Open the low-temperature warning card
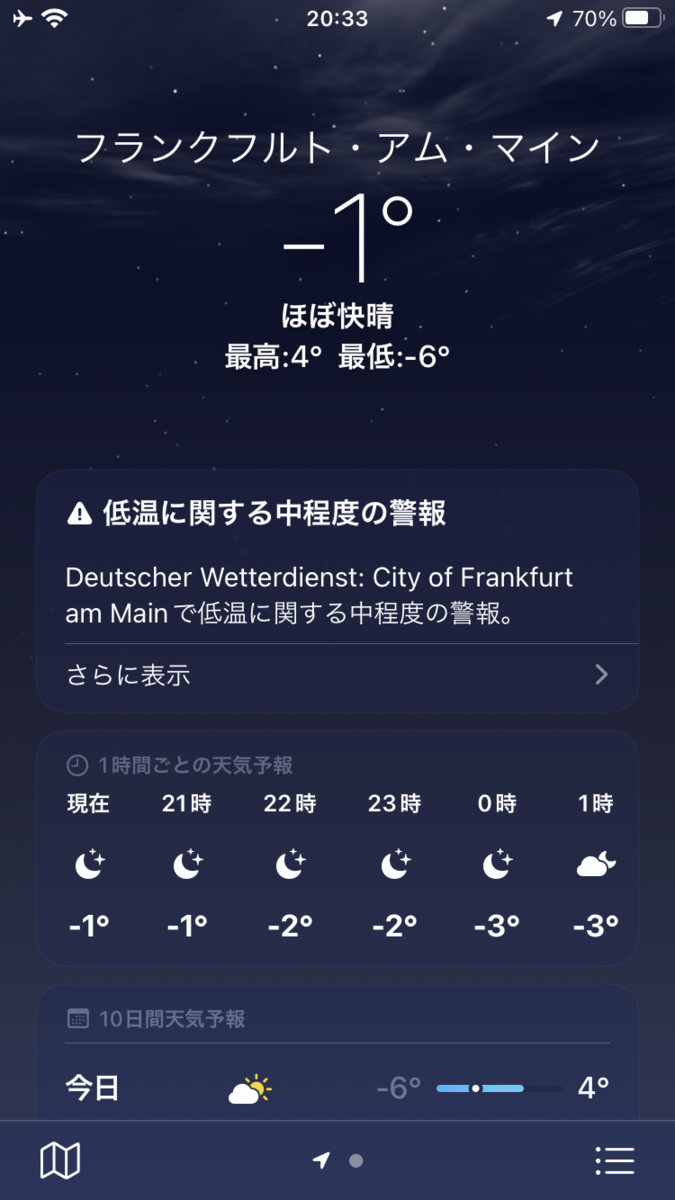The width and height of the screenshot is (675, 1200). click(x=337, y=590)
